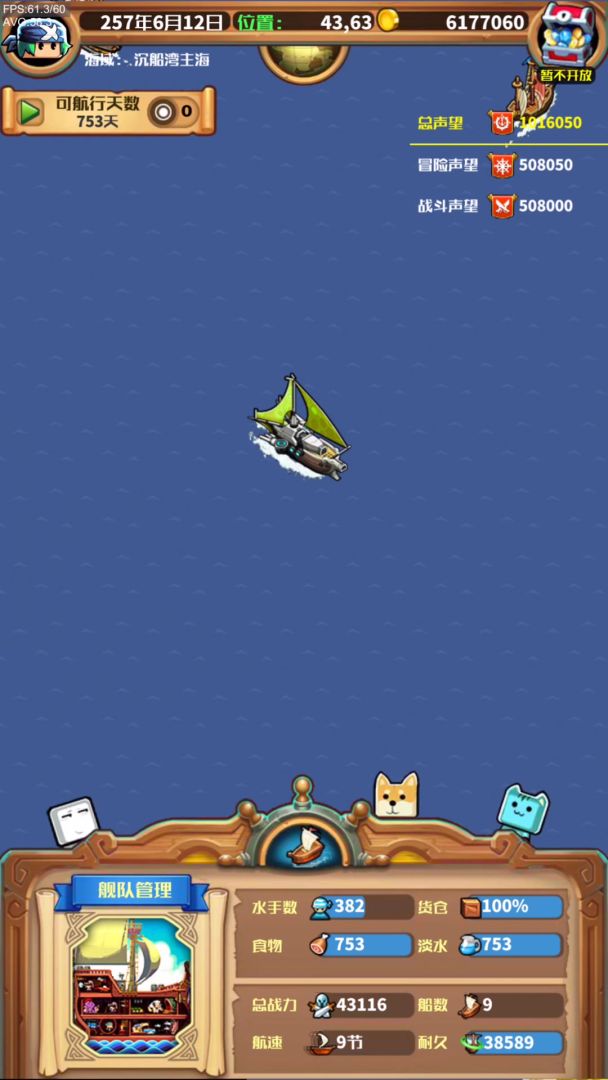Select the white square face character
The width and height of the screenshot is (608, 1080).
coord(74,822)
